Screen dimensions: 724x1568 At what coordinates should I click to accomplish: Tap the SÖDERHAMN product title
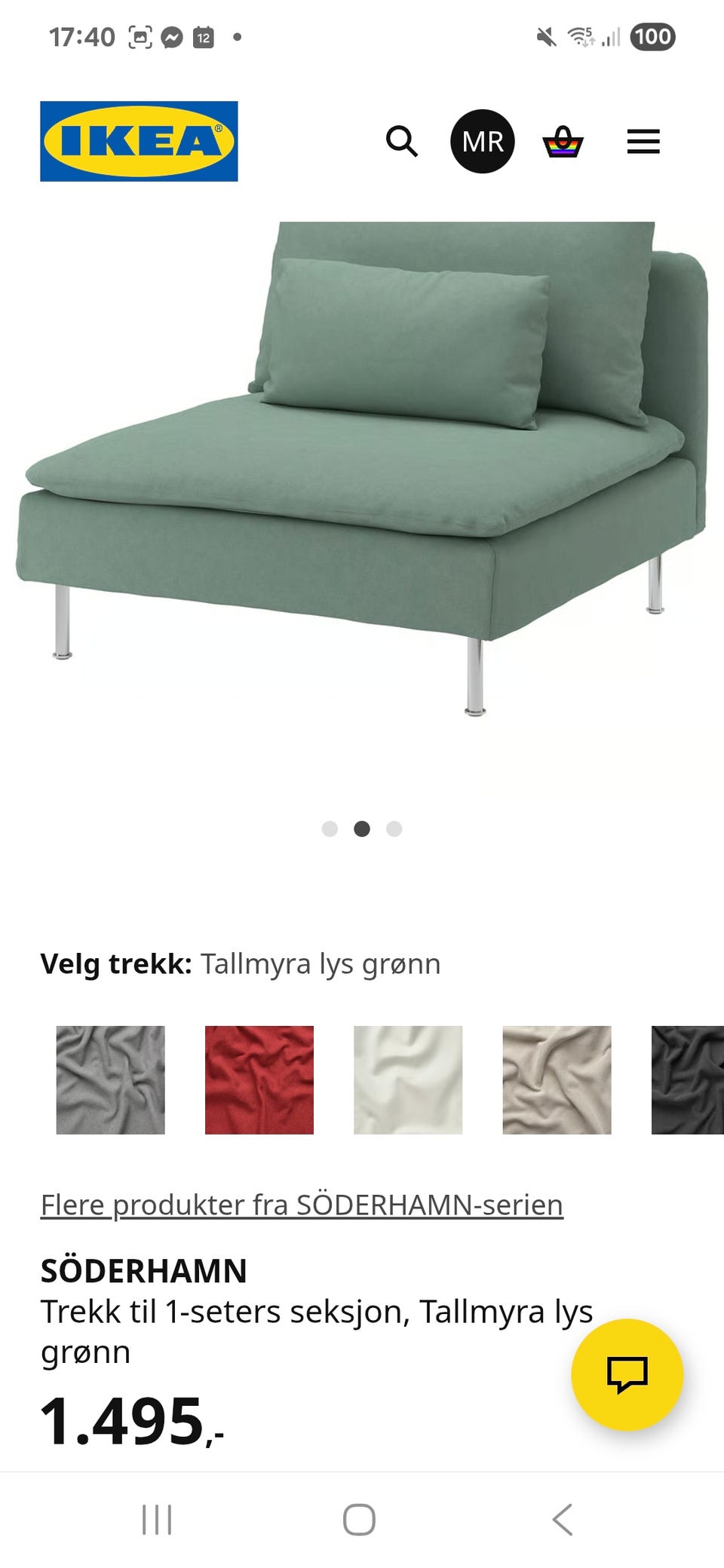(x=143, y=1271)
